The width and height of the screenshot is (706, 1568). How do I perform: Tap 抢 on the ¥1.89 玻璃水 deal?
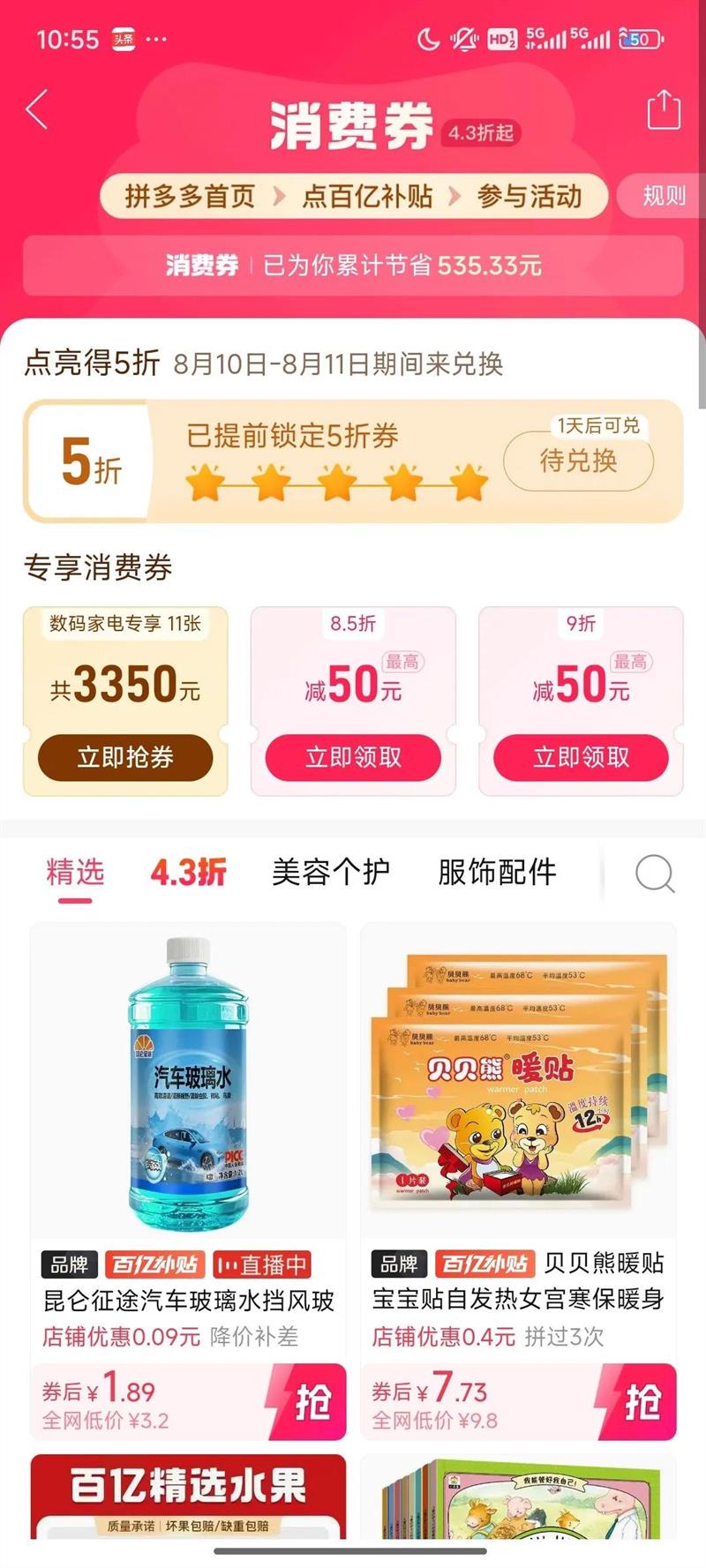(305, 1401)
